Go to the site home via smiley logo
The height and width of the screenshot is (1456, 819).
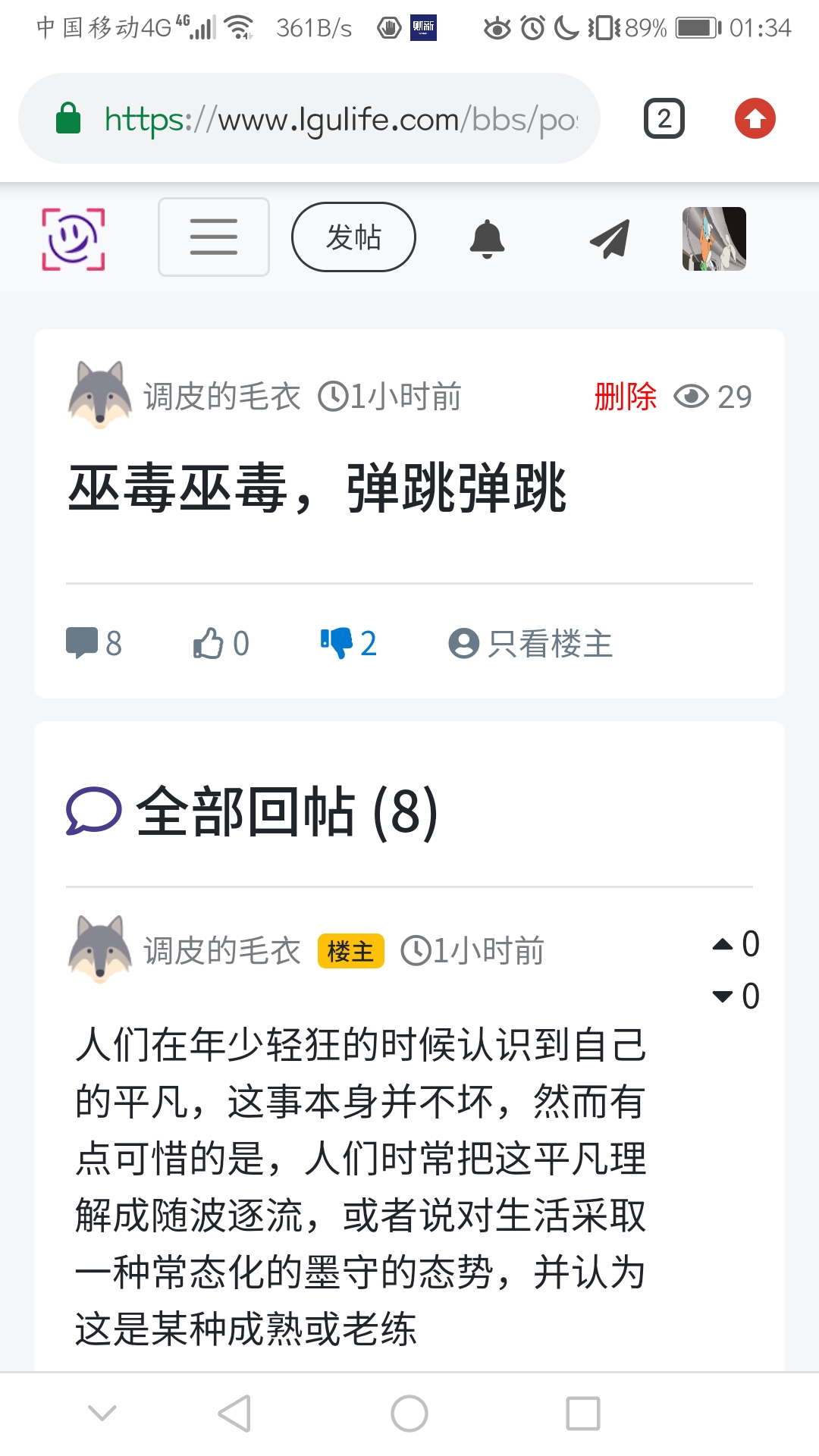(73, 238)
